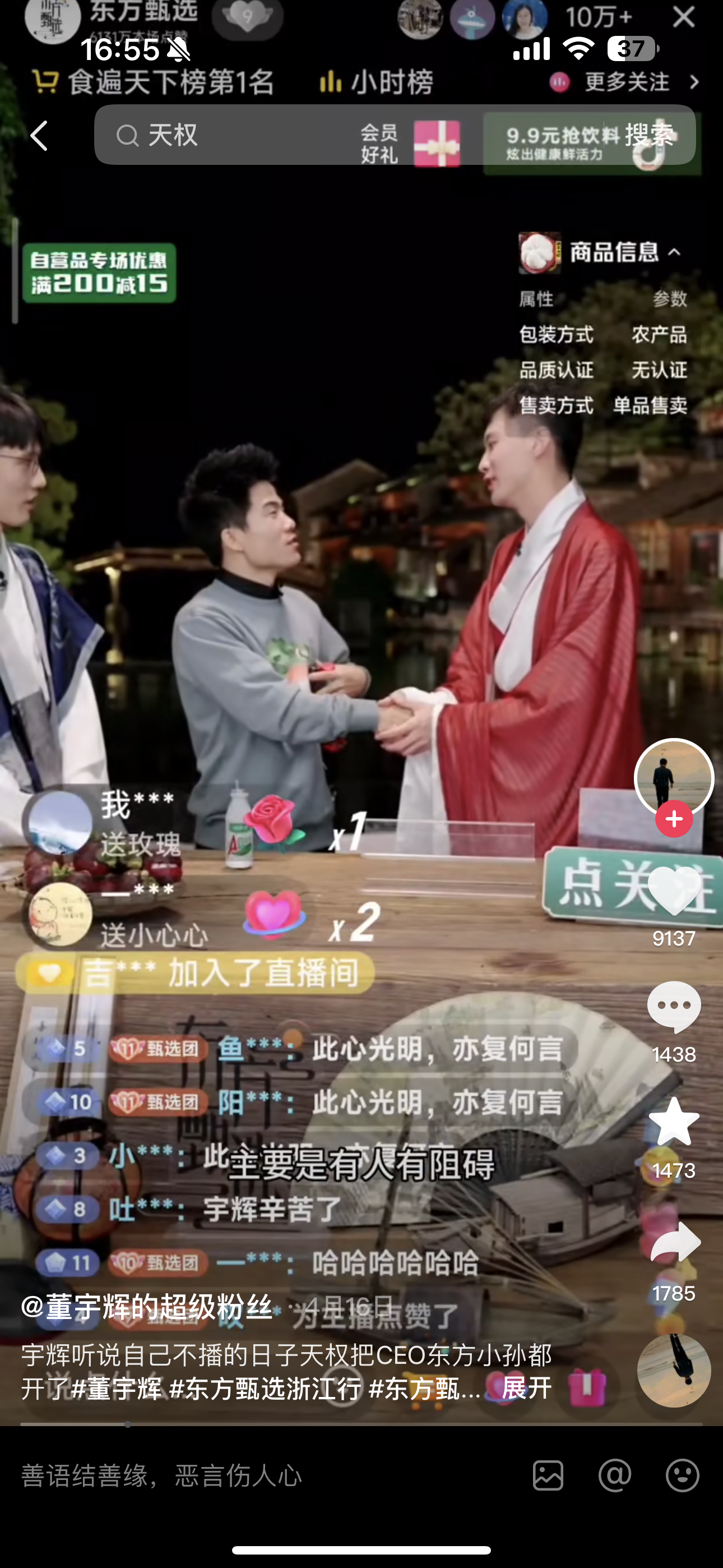Share this video with the arrow
This screenshot has height=1568, width=723.
pos(674,1243)
